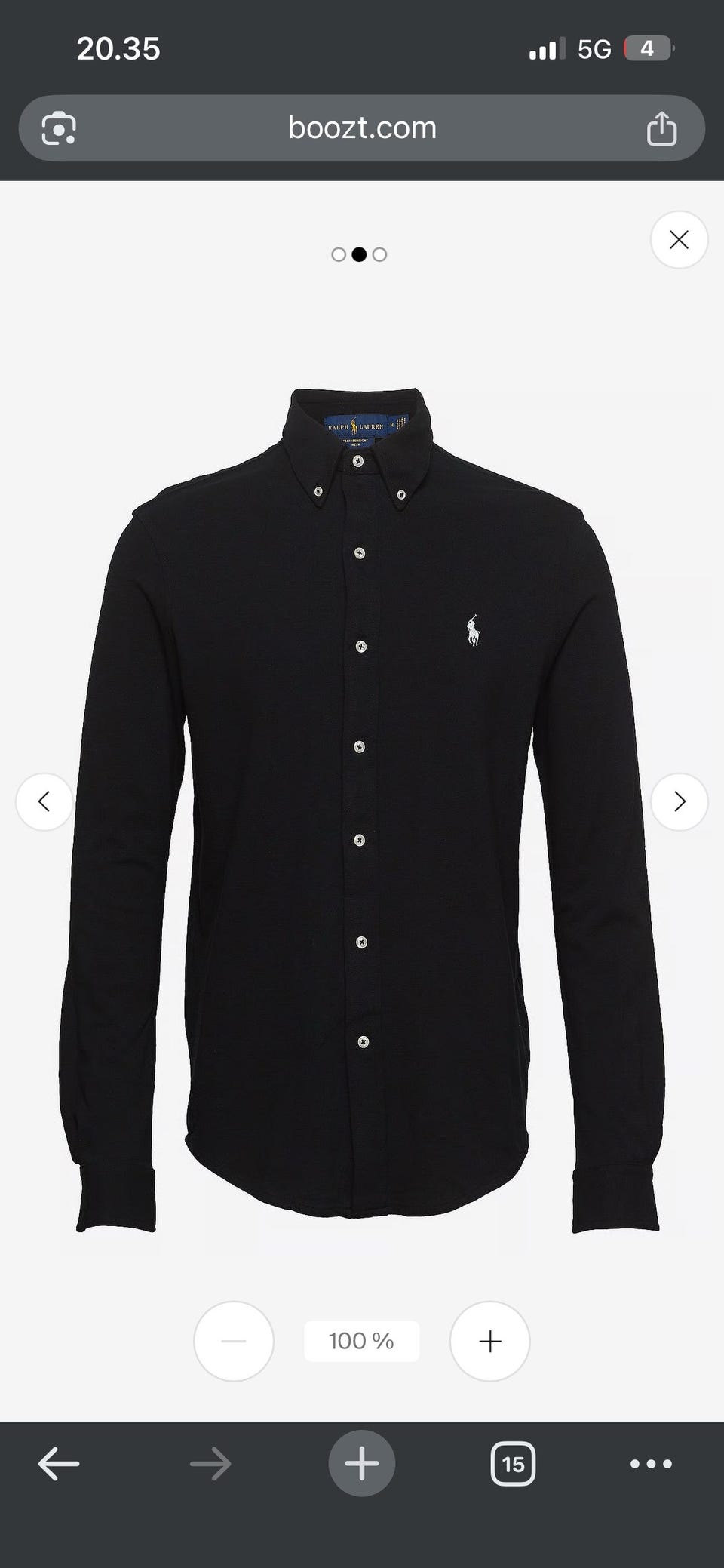Zoom in with the plus button
The image size is (724, 1568).
489,1341
